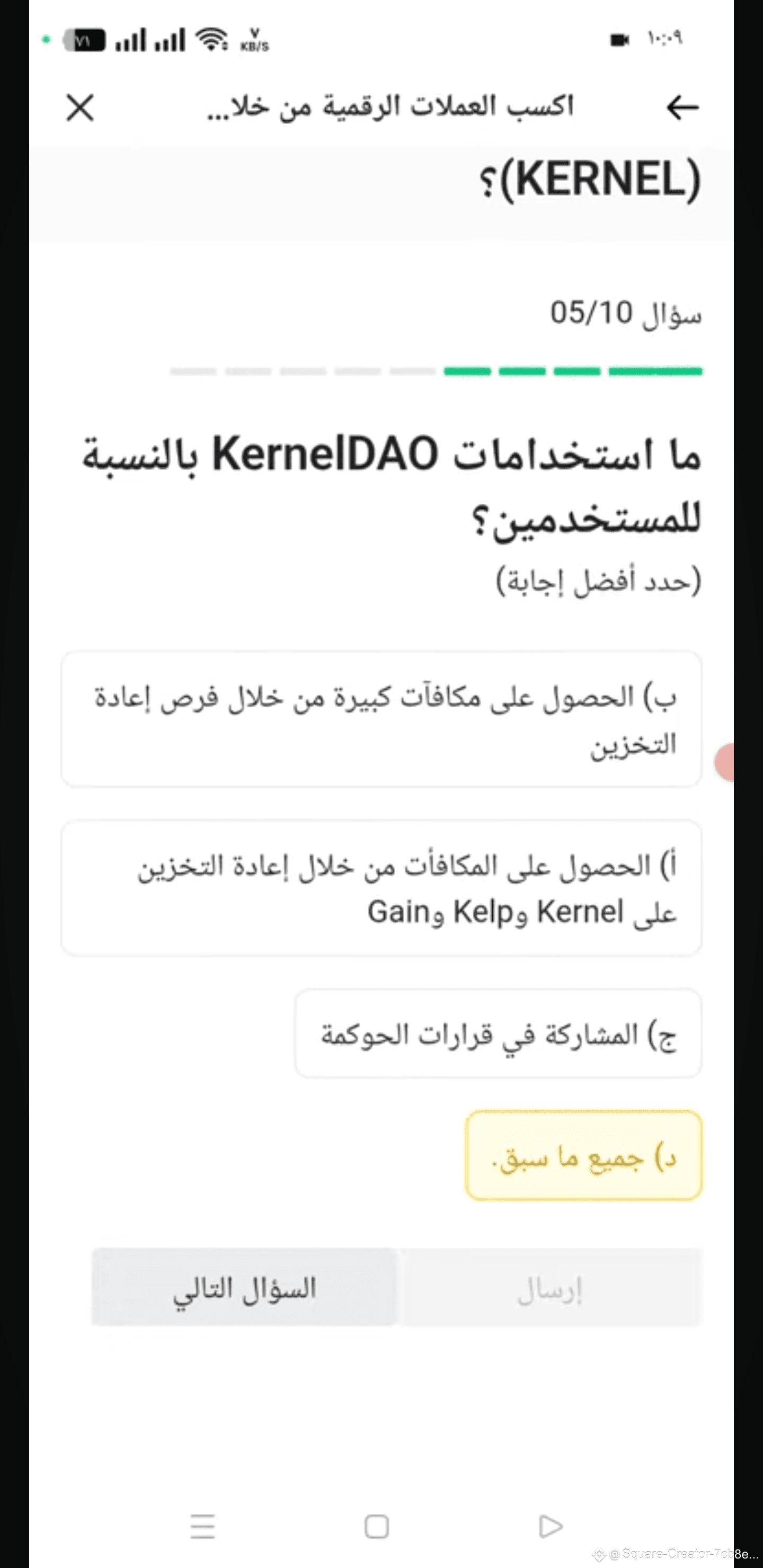Select answer ب about big restaking rewards
The image size is (763, 1568).
coord(381,719)
